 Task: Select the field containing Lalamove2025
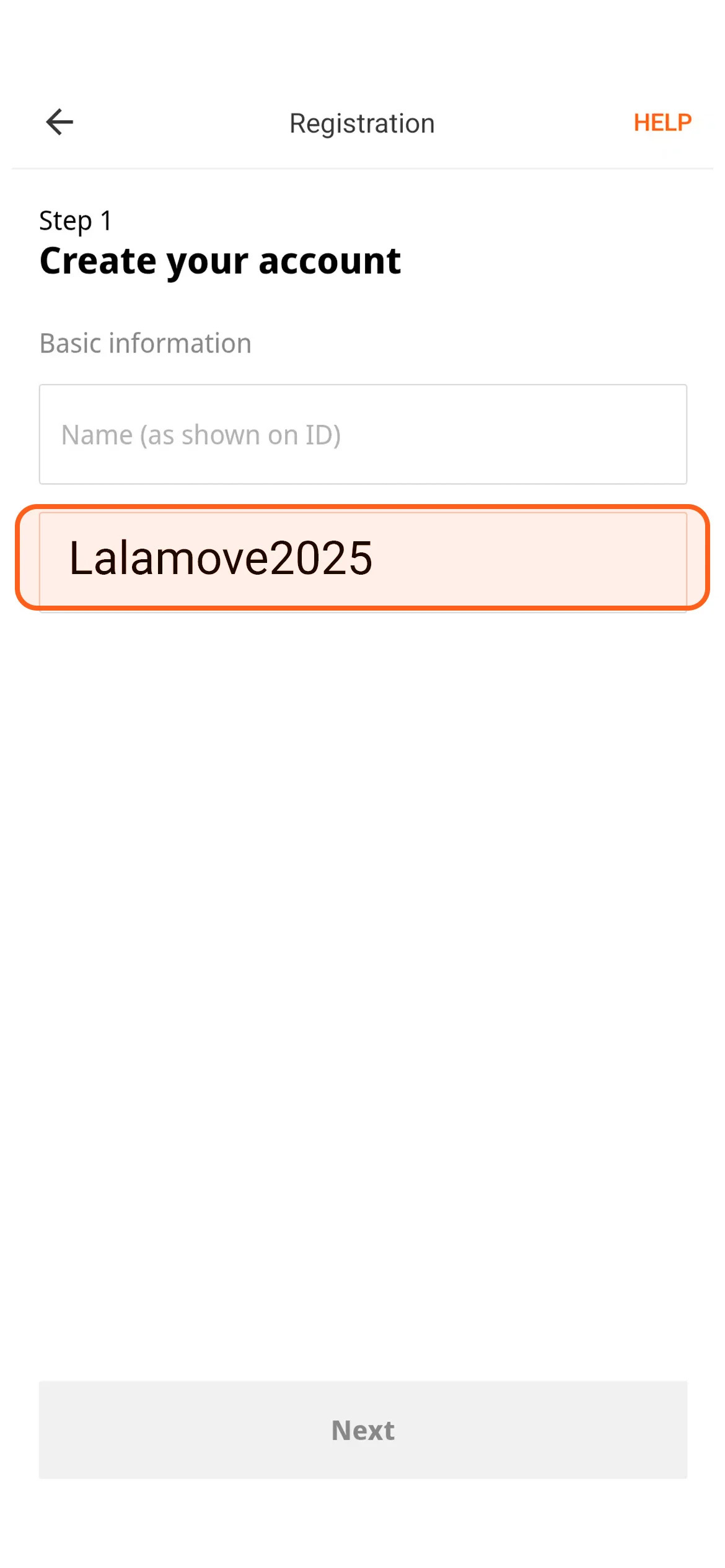click(x=362, y=557)
